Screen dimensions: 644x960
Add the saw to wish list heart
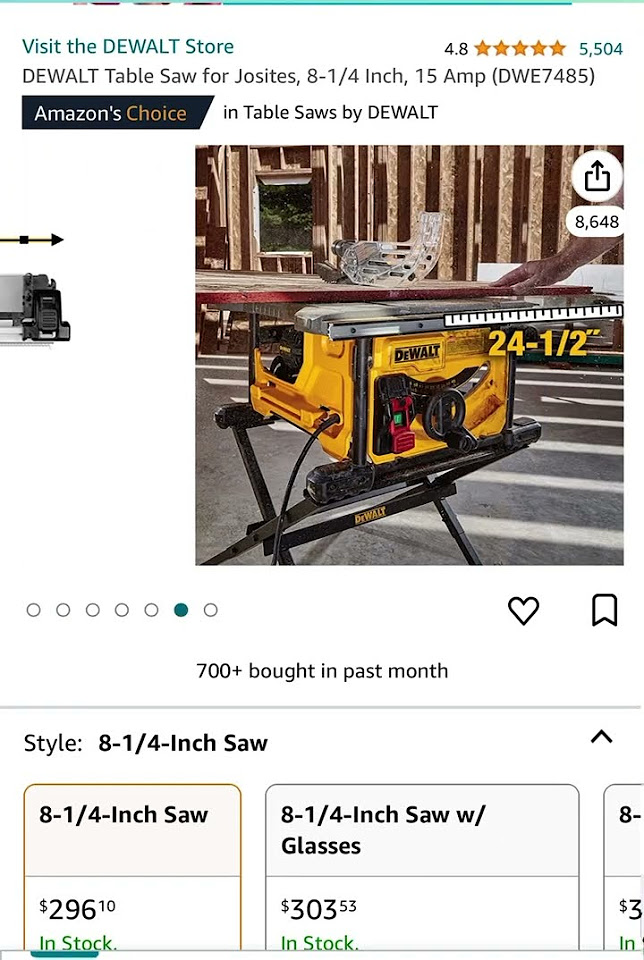click(523, 610)
